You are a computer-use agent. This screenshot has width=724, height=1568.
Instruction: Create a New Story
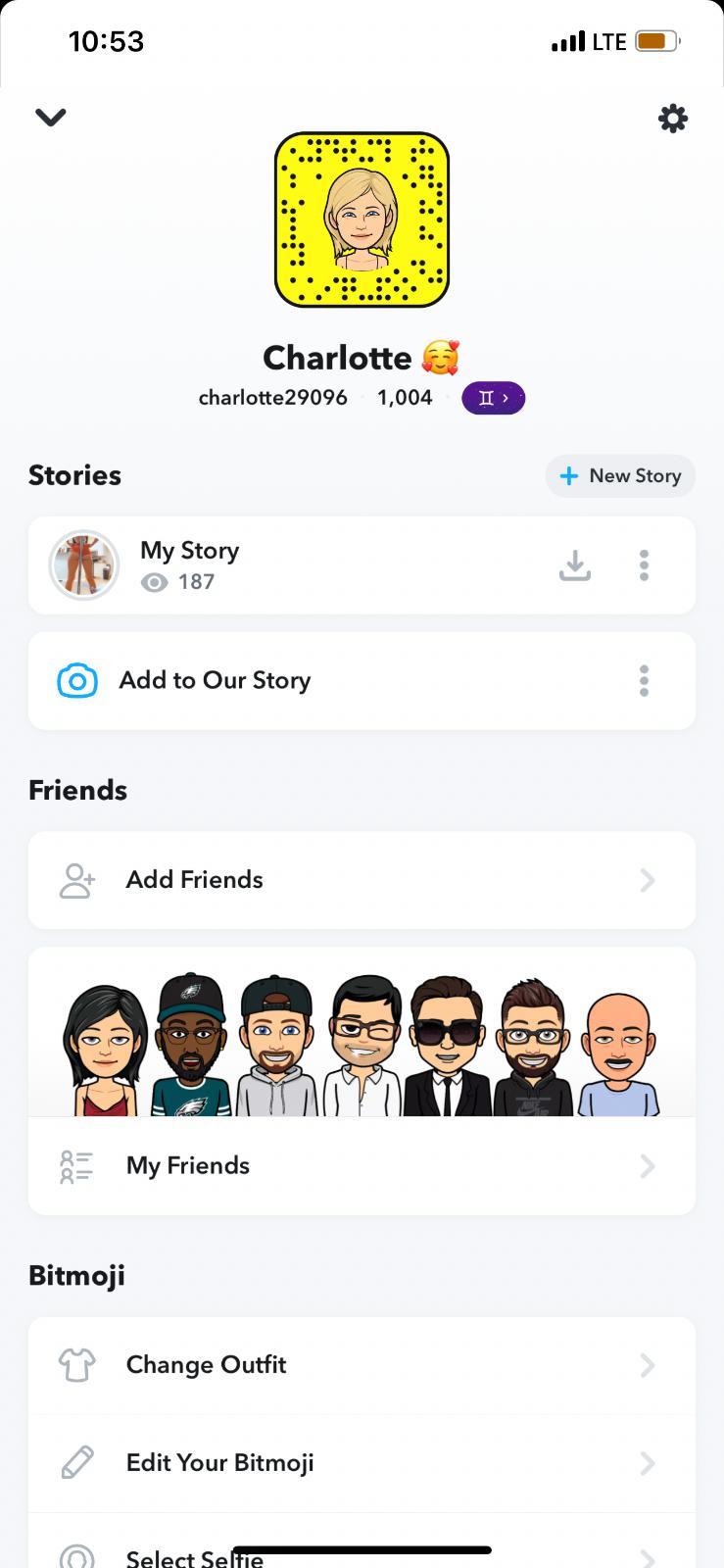(x=620, y=476)
